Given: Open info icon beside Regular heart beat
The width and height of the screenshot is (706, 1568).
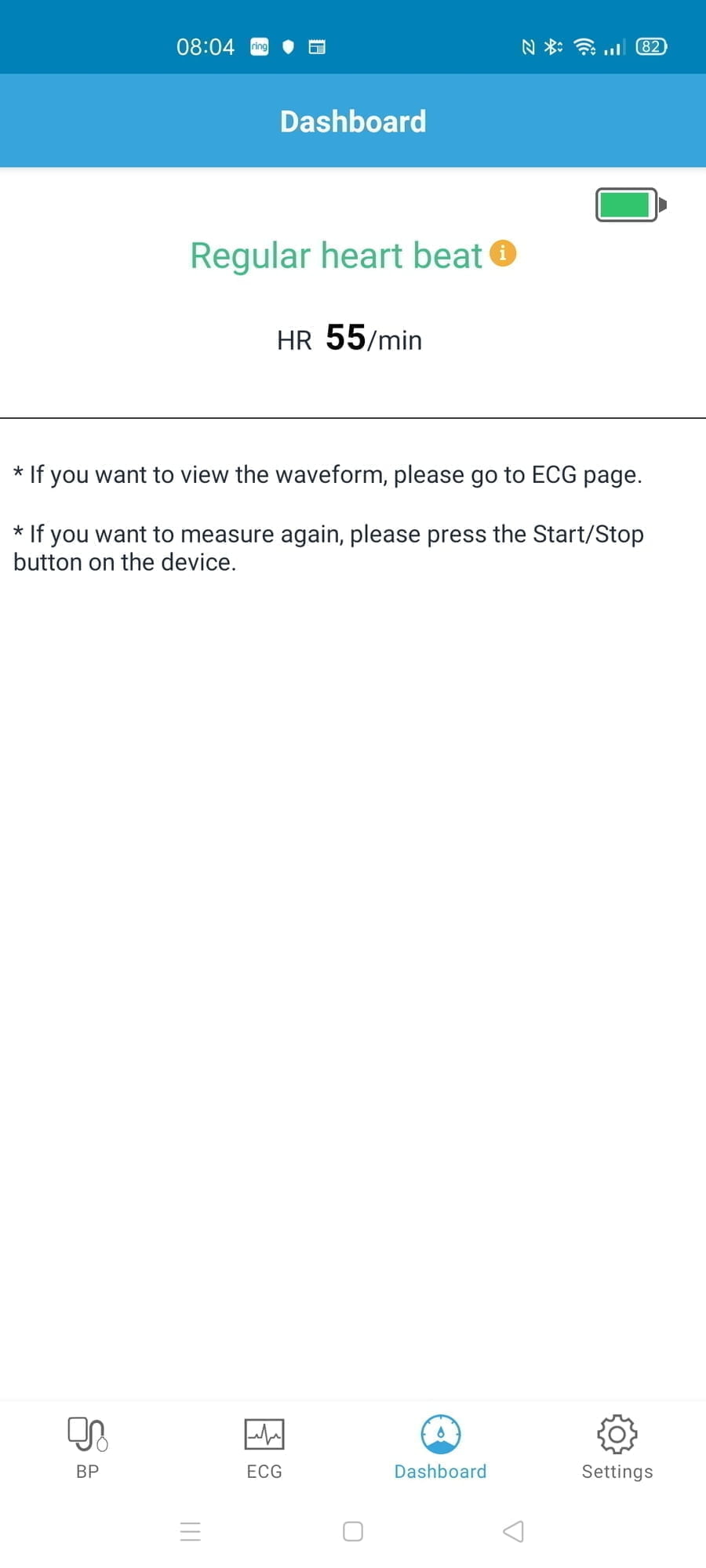Looking at the screenshot, I should pos(503,253).
